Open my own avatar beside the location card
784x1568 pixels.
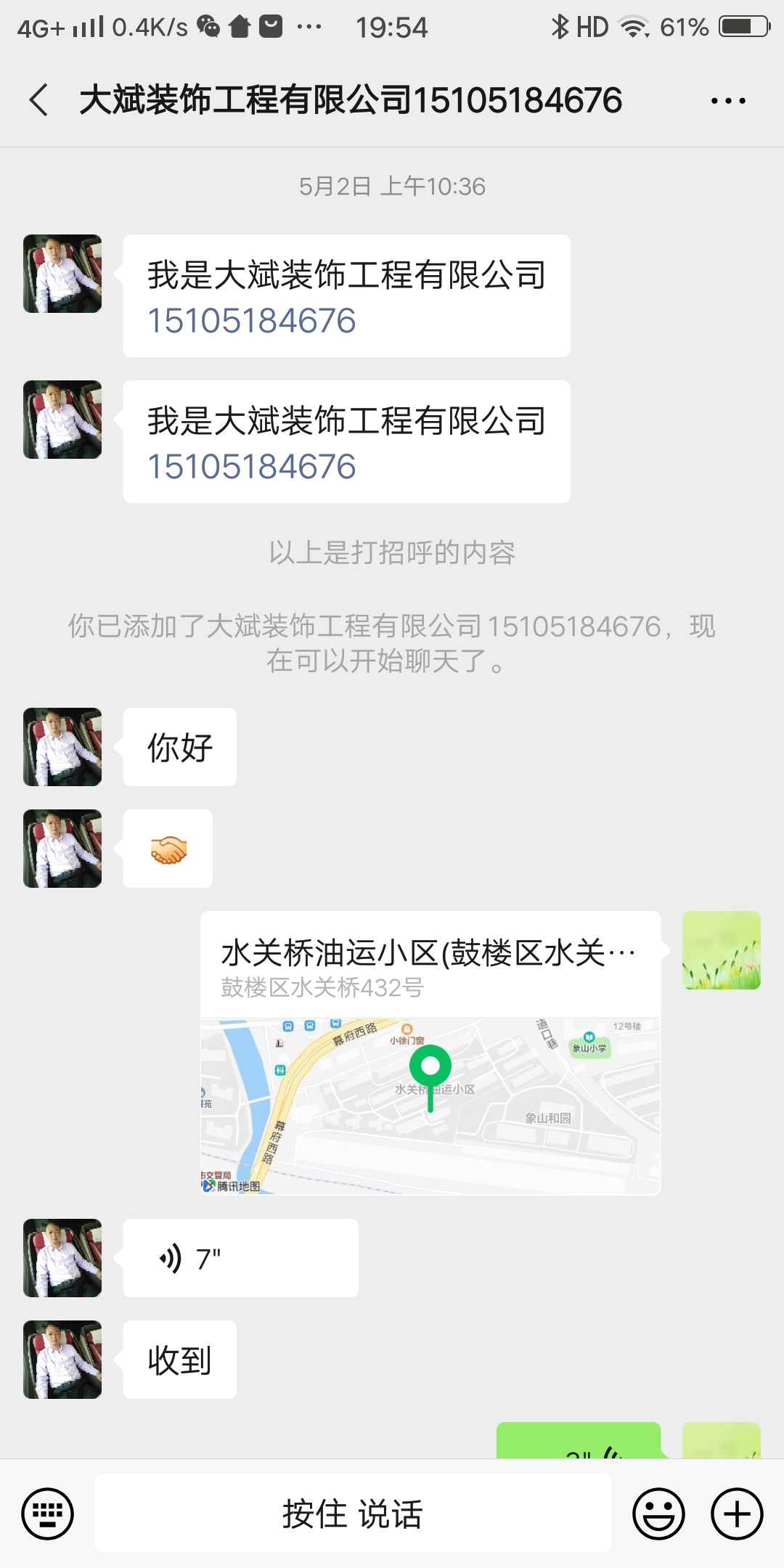(x=721, y=950)
